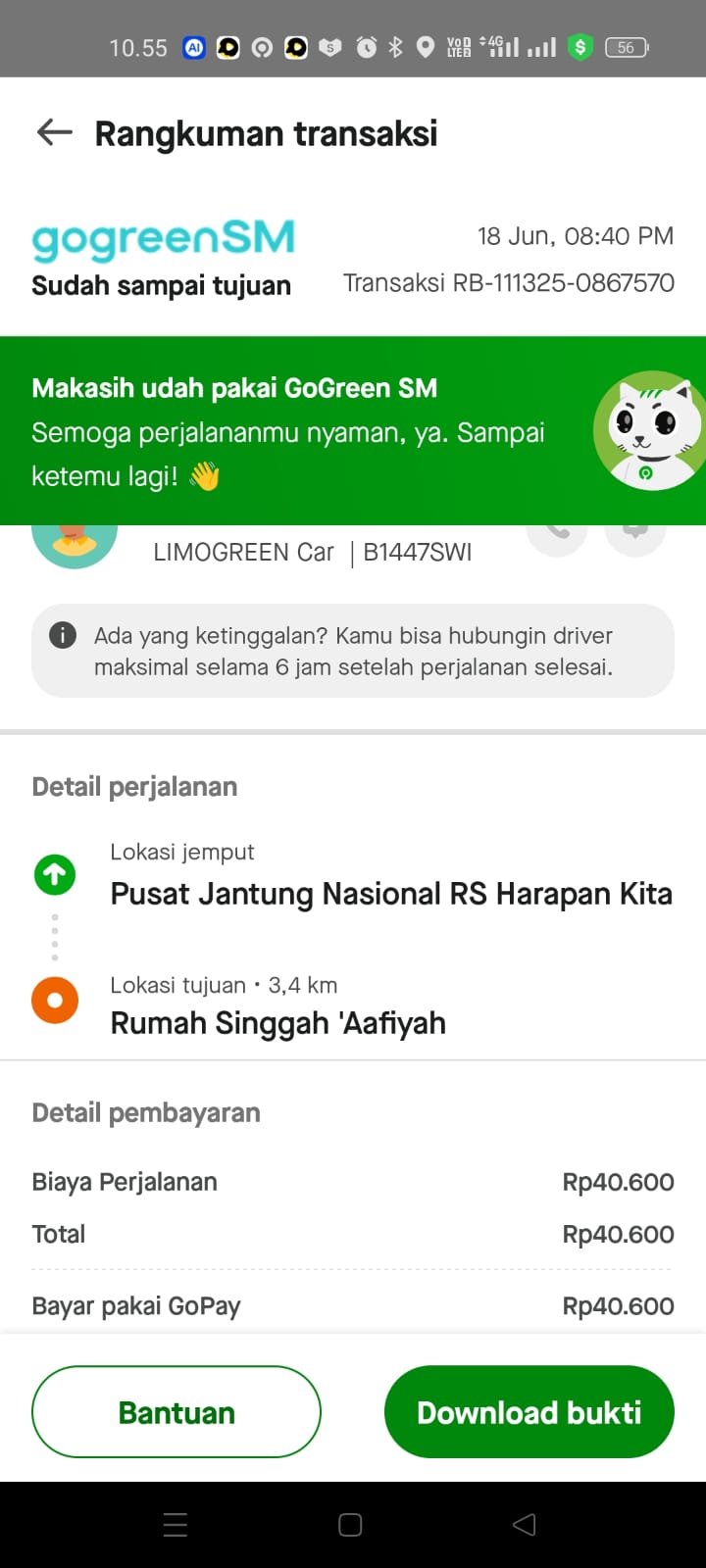This screenshot has width=706, height=1568.
Task: Download bukti transaksi
Action: [x=529, y=1411]
